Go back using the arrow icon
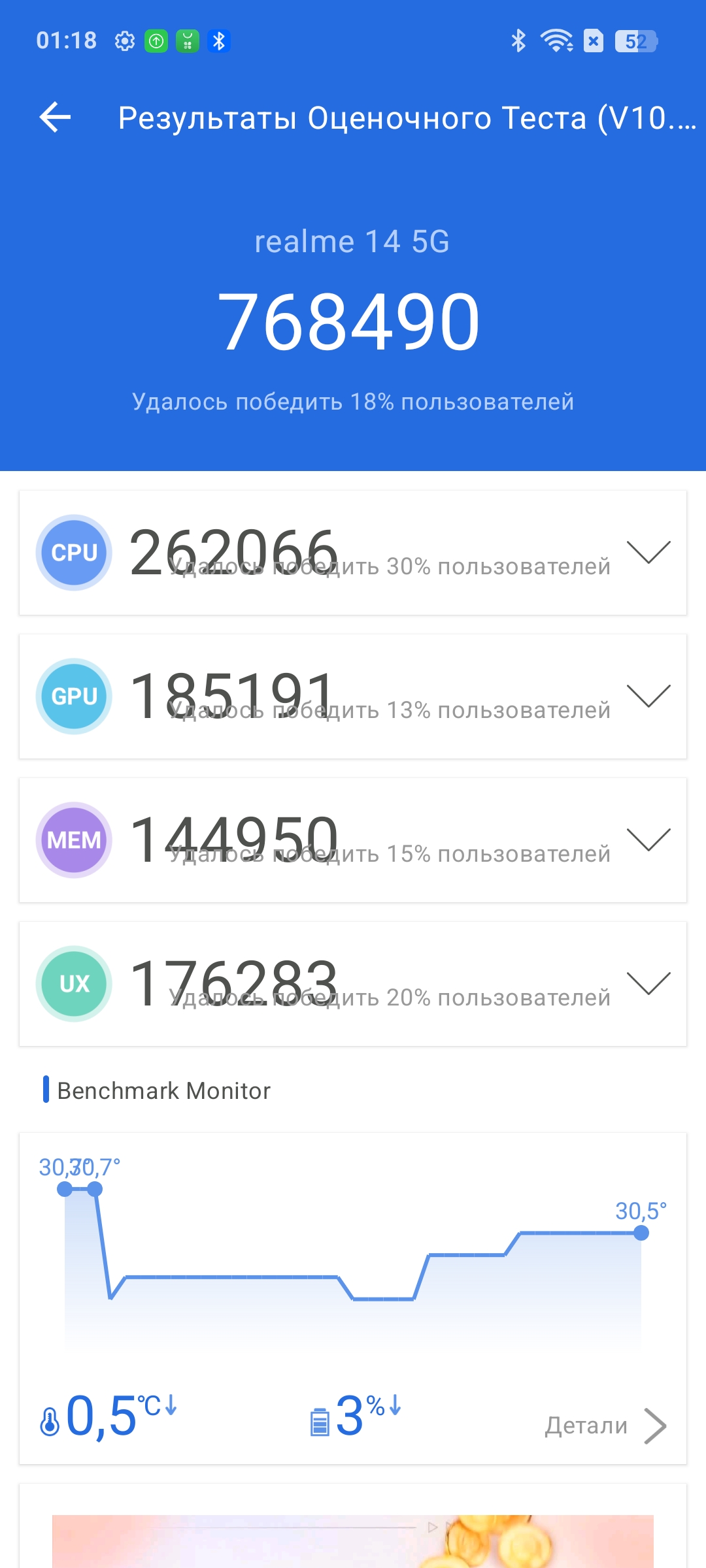 (x=55, y=118)
